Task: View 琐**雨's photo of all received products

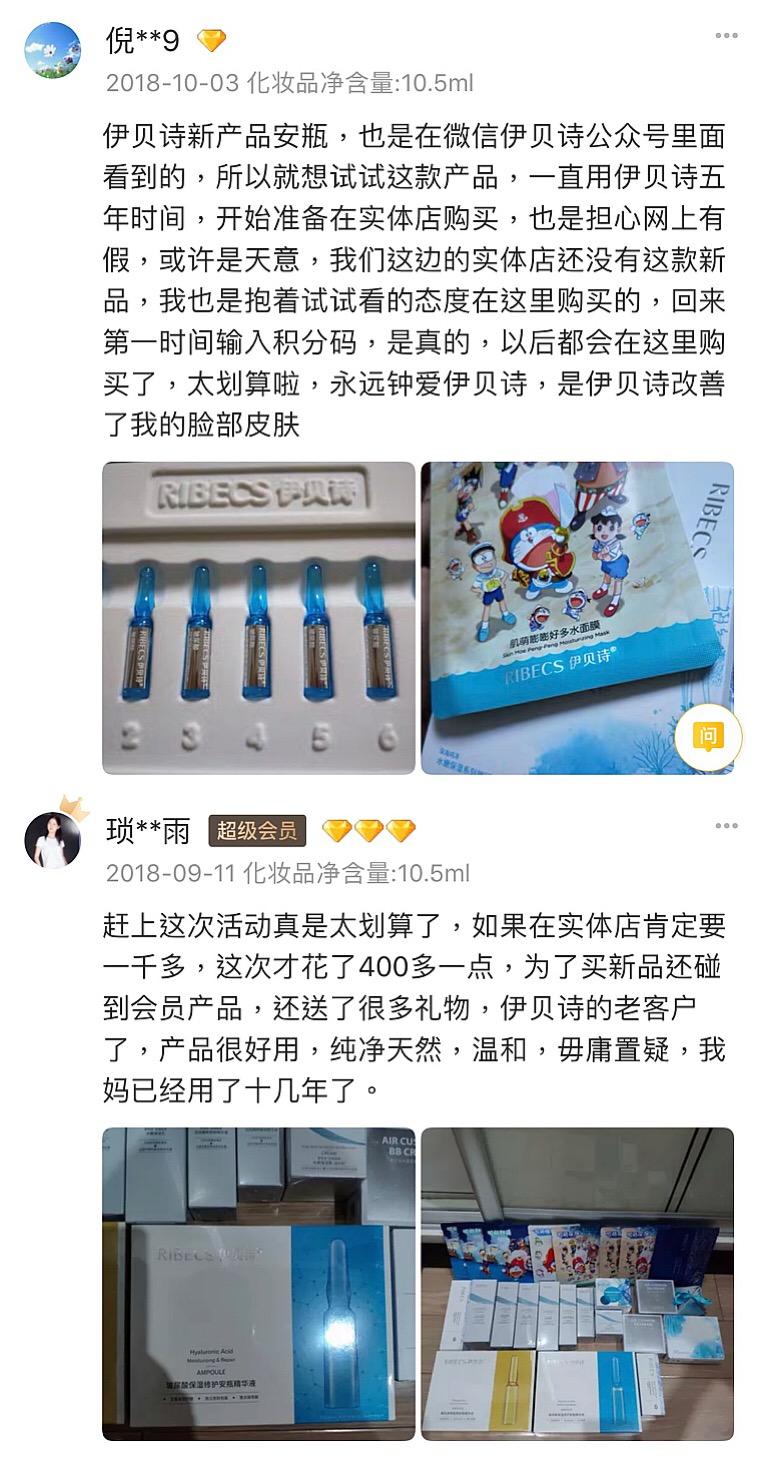Action: coord(577,1283)
